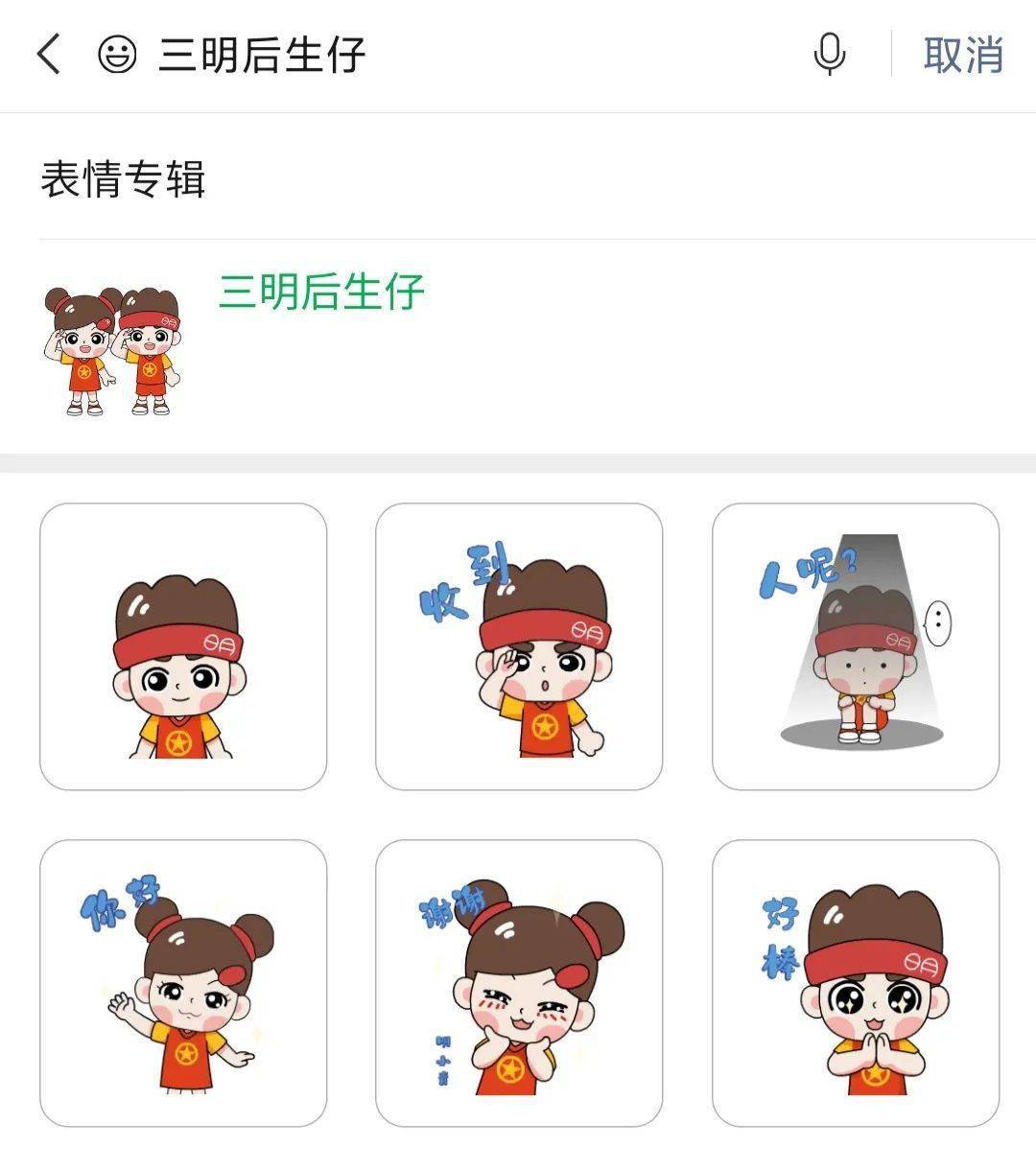1036x1171 pixels.
Task: Tap the search field showing 三明后生仔
Action: [x=259, y=55]
